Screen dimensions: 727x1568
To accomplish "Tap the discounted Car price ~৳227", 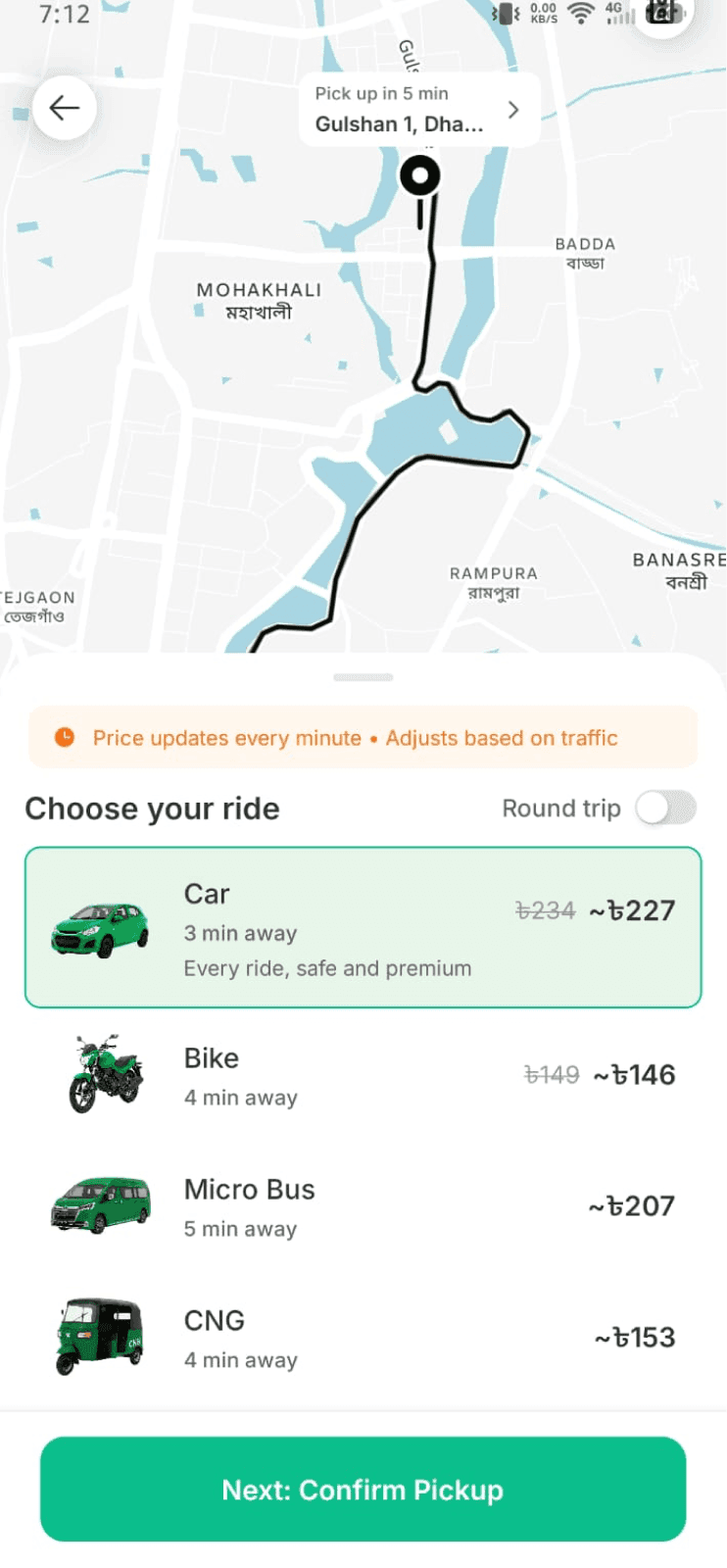I will point(632,910).
